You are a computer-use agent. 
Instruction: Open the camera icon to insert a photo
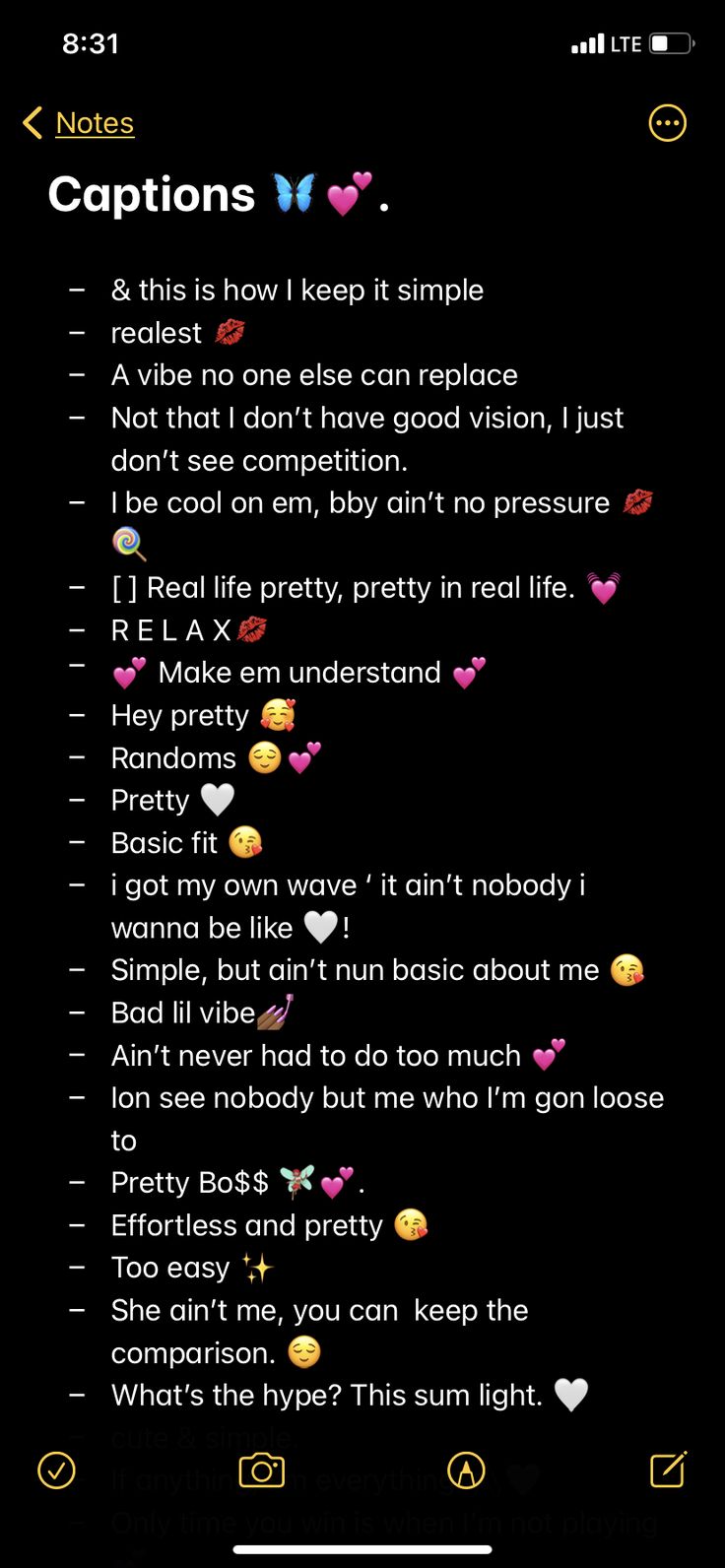[260, 1470]
